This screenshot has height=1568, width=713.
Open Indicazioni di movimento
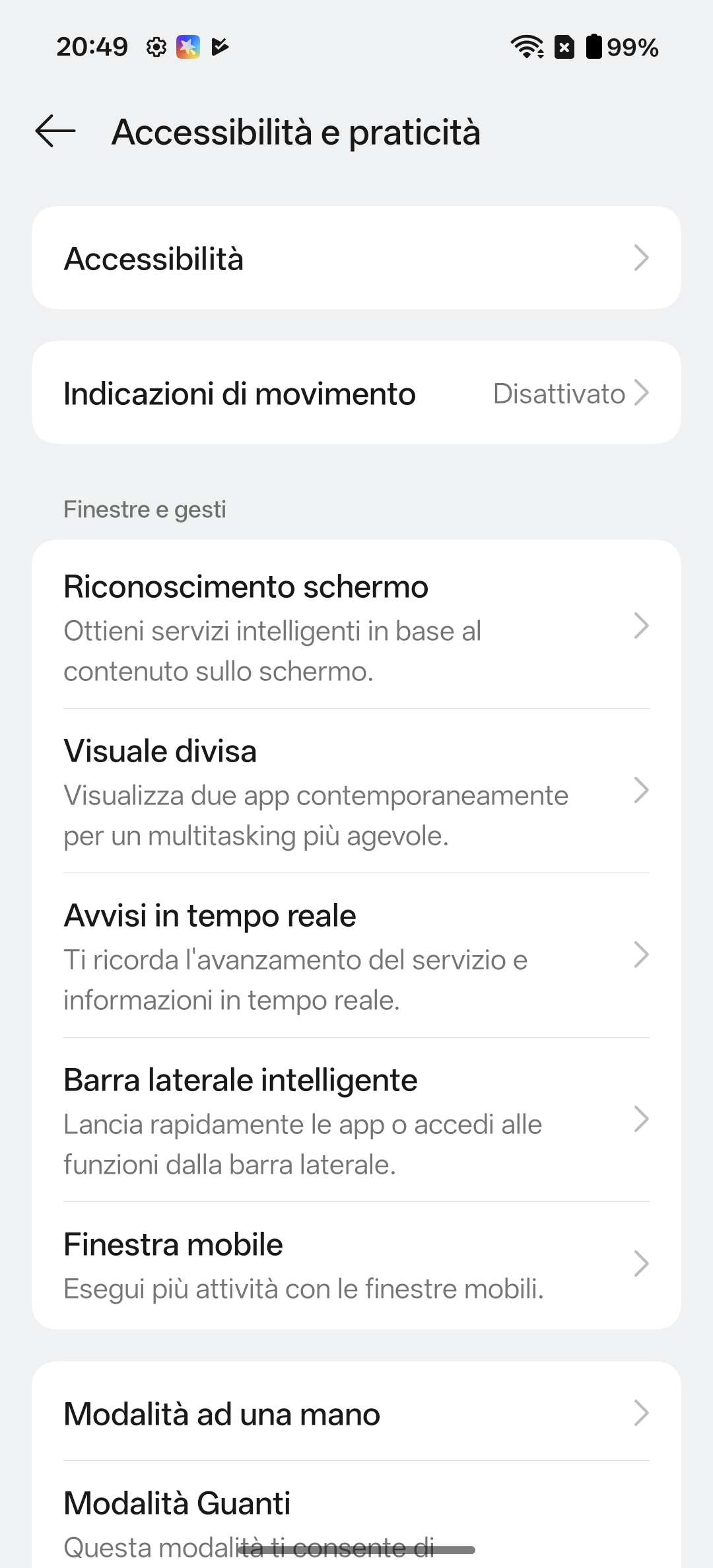click(x=356, y=393)
